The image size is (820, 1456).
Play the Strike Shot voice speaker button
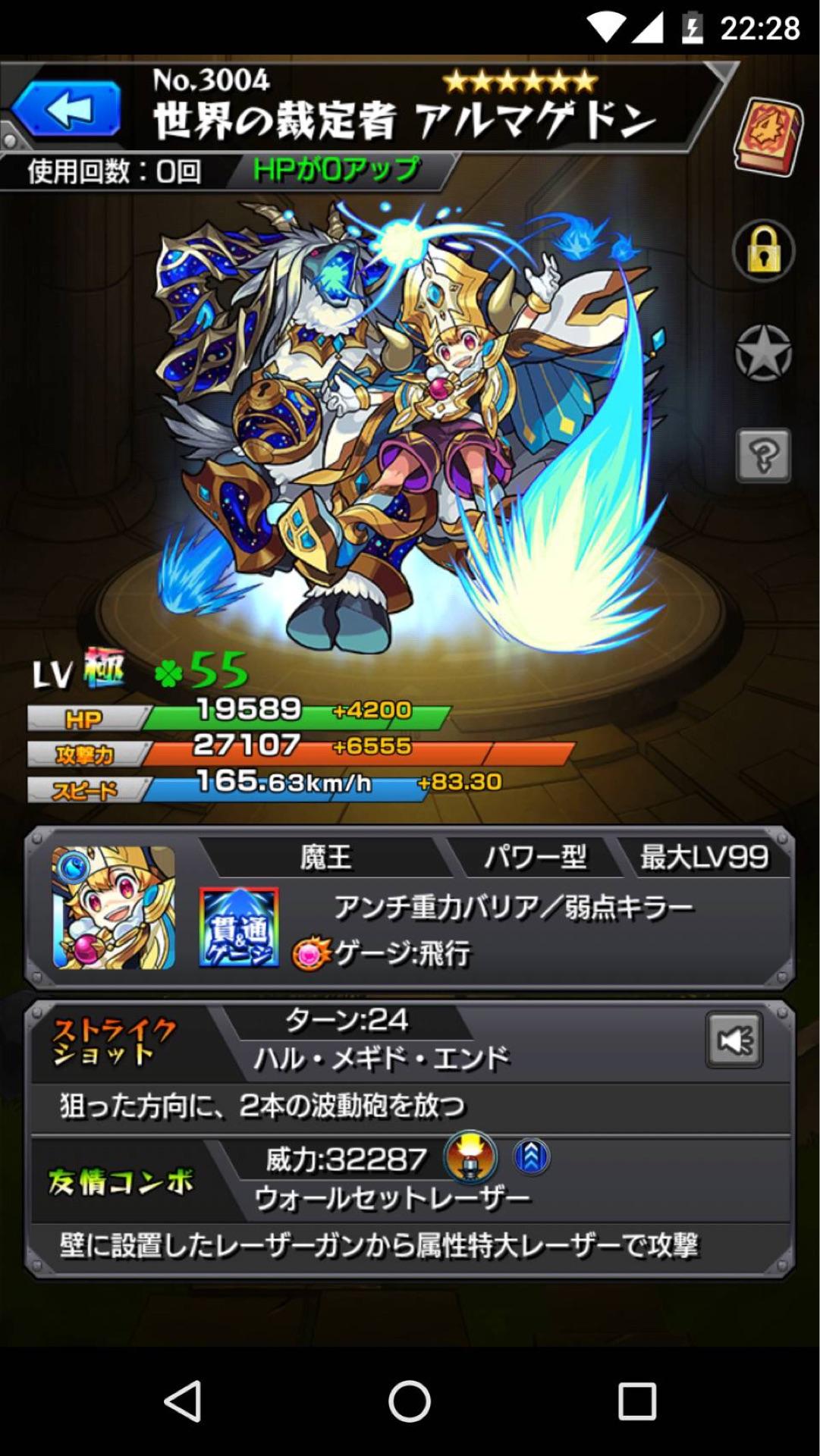[734, 1040]
